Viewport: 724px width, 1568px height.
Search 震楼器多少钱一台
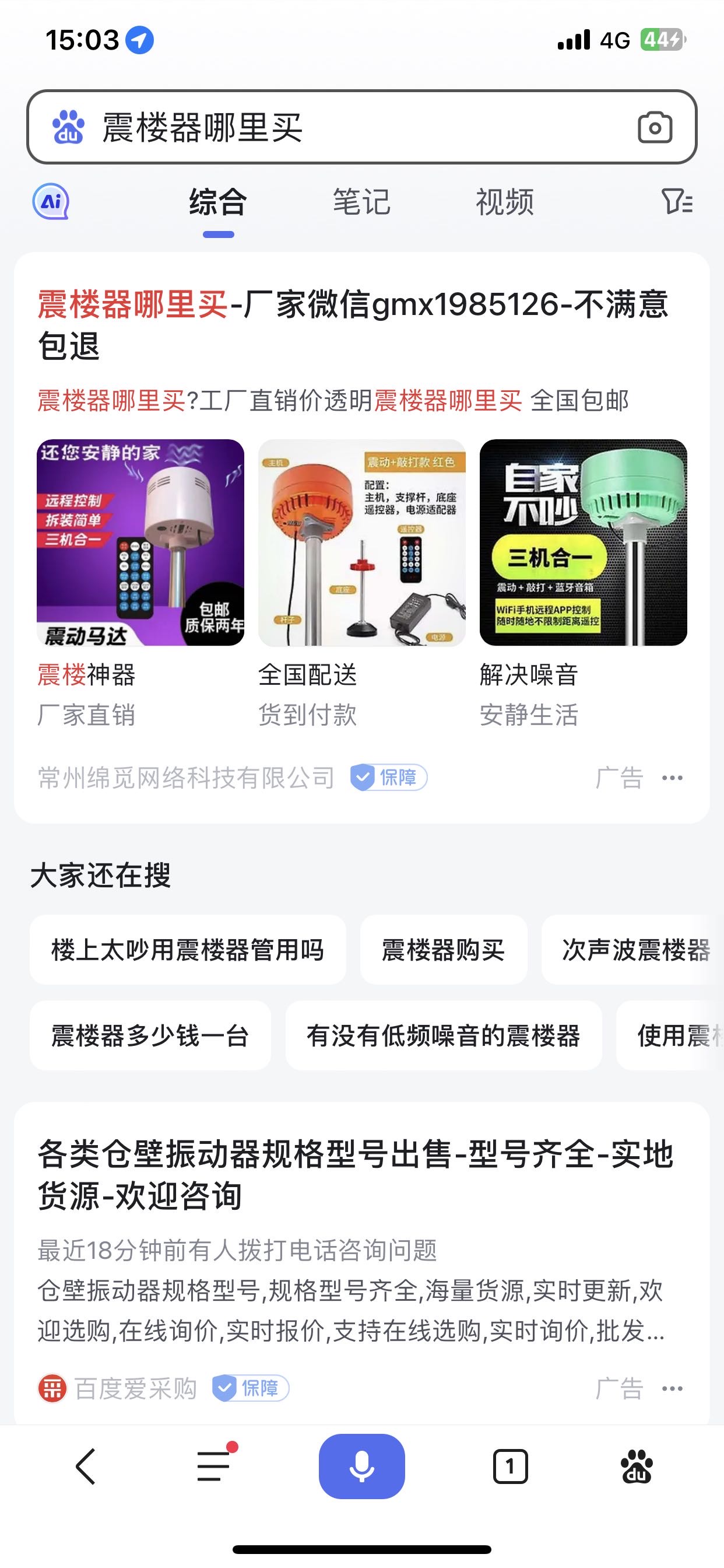pyautogui.click(x=150, y=1035)
